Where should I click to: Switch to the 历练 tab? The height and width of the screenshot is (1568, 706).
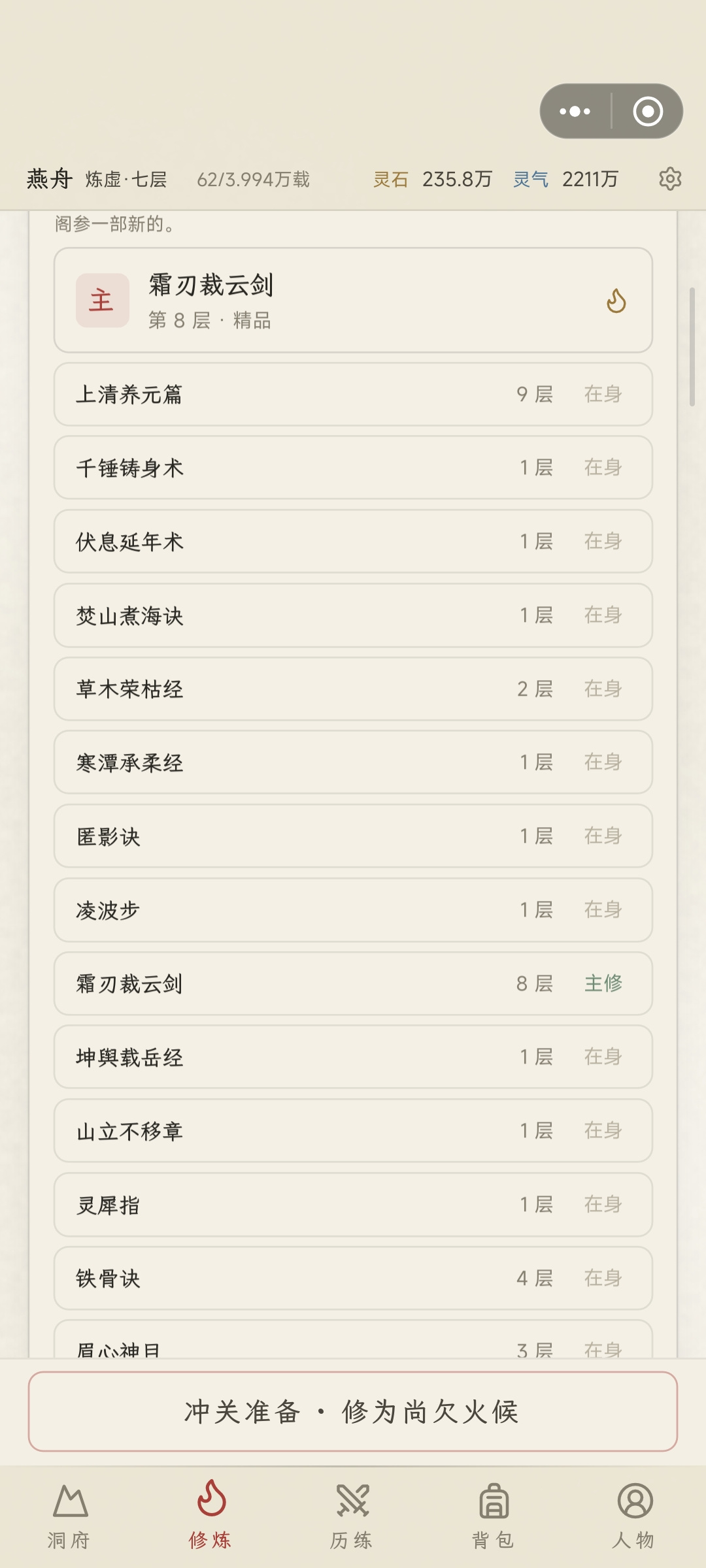coord(352,1516)
